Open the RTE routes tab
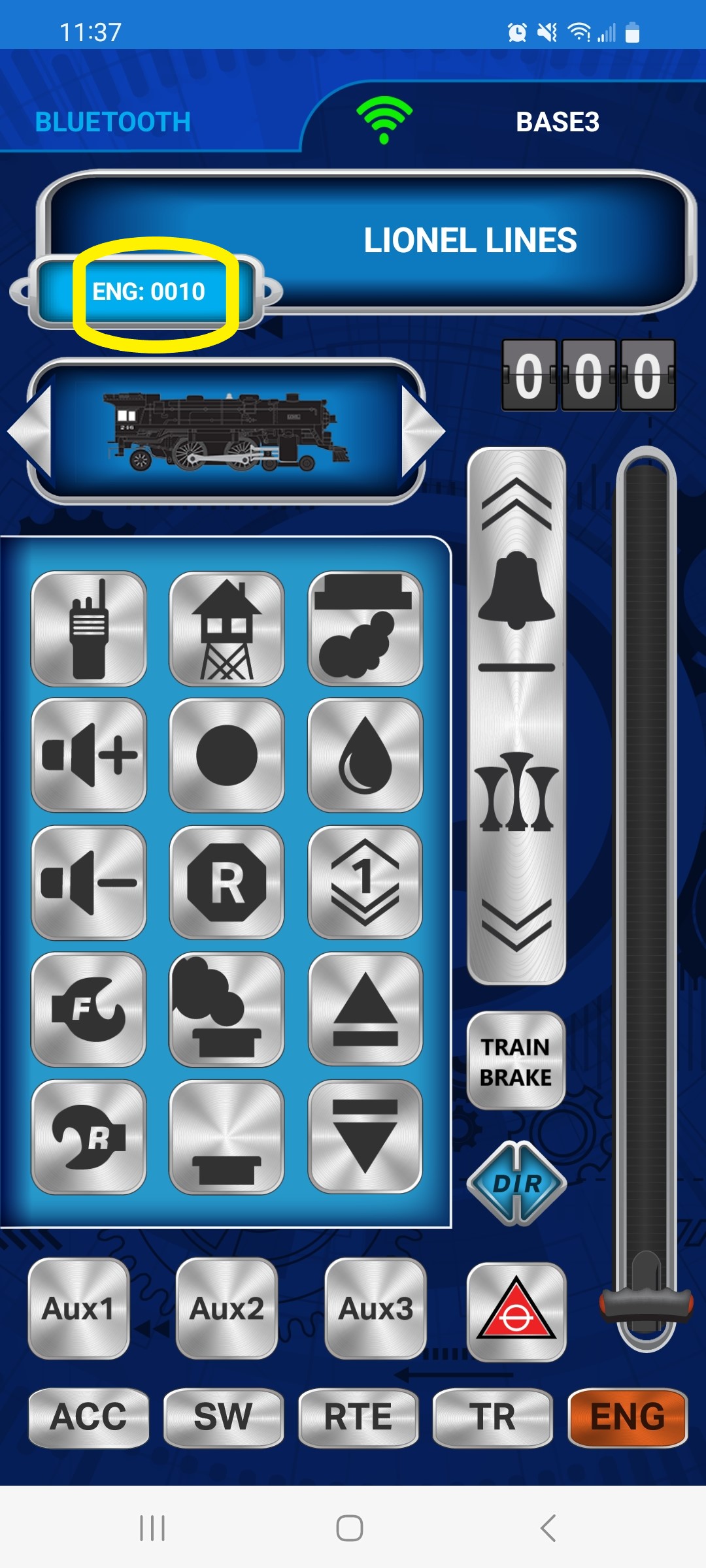706x1568 pixels. [358, 1417]
